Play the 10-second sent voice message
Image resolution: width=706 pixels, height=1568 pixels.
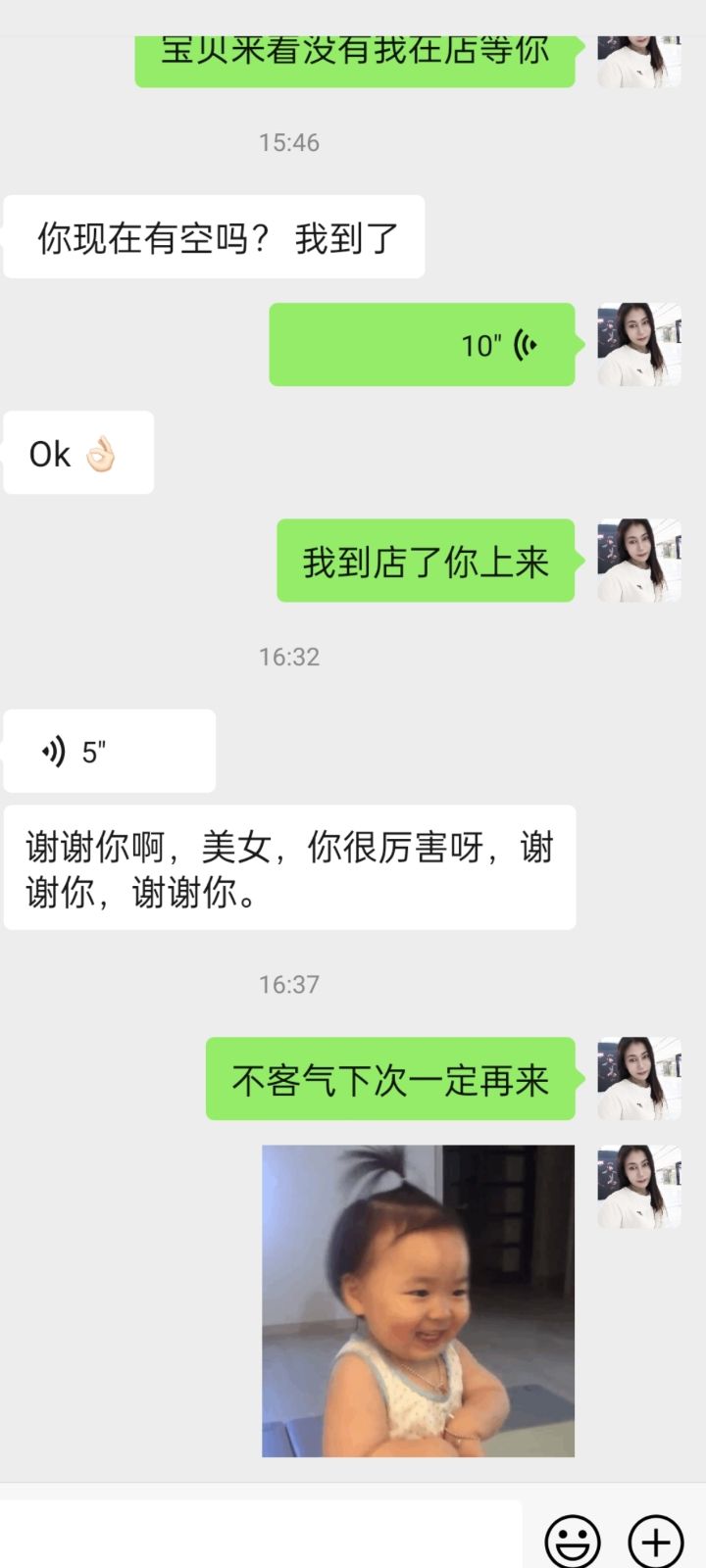422,345
